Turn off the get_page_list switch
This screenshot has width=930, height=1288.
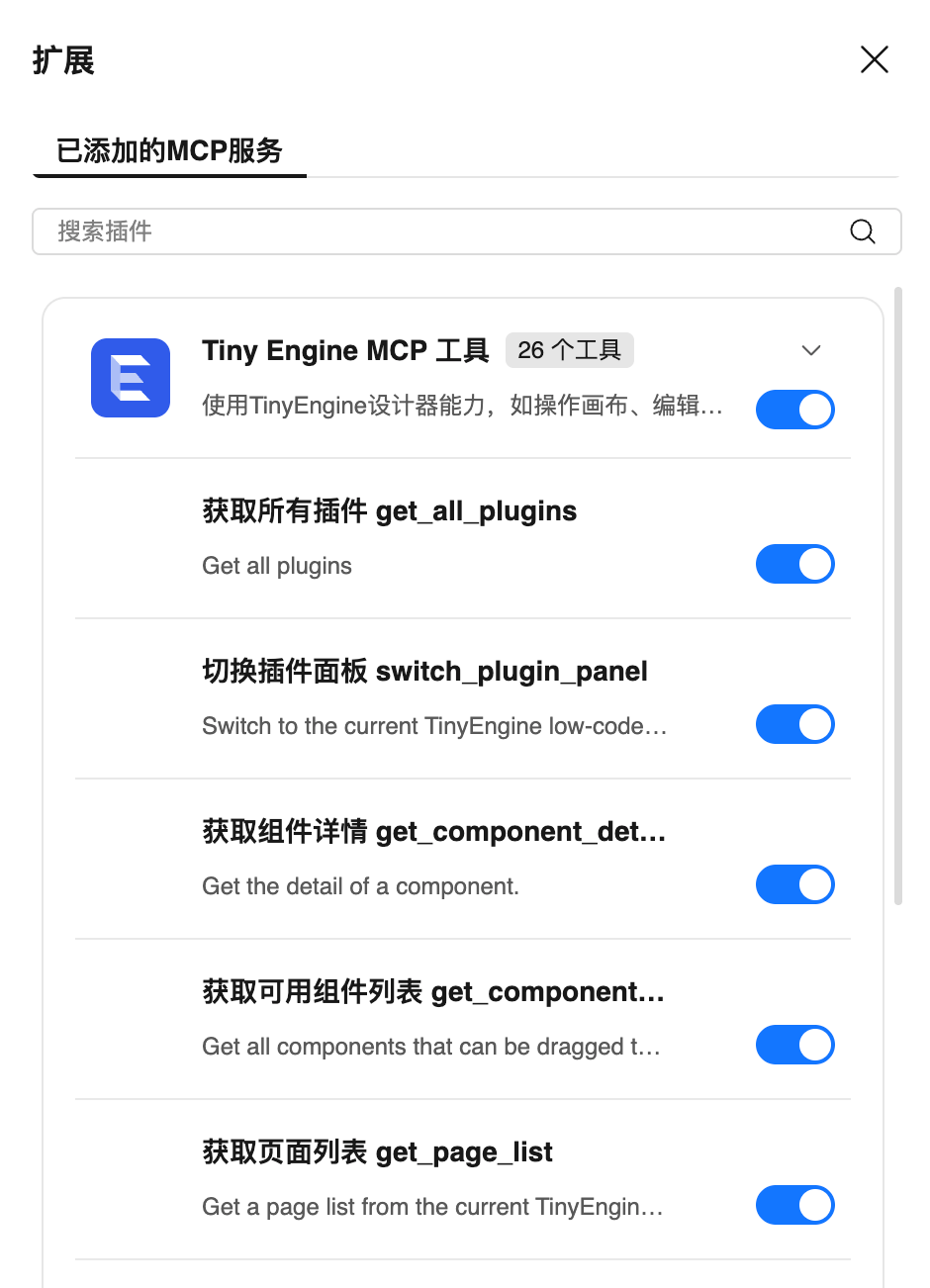795,1205
